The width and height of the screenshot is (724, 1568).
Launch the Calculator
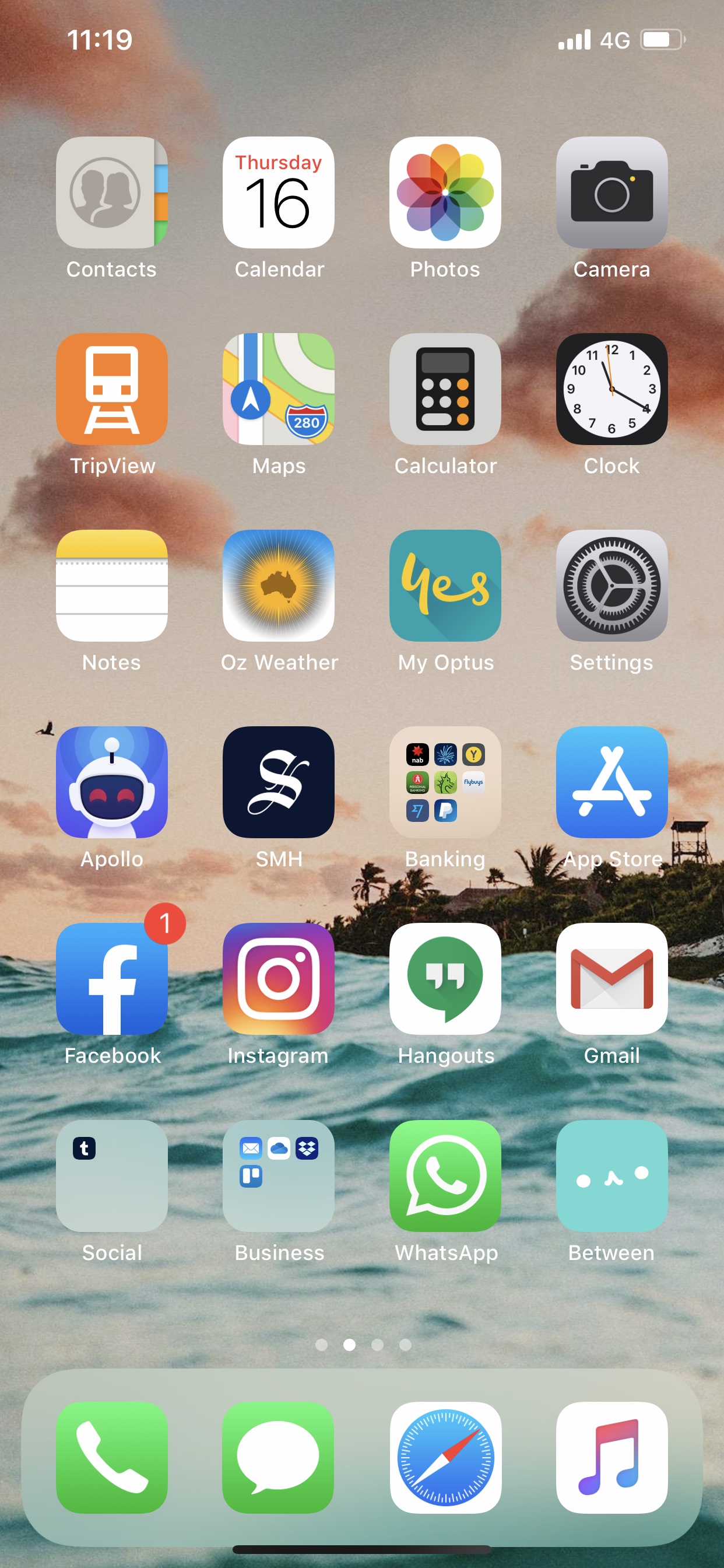(445, 389)
